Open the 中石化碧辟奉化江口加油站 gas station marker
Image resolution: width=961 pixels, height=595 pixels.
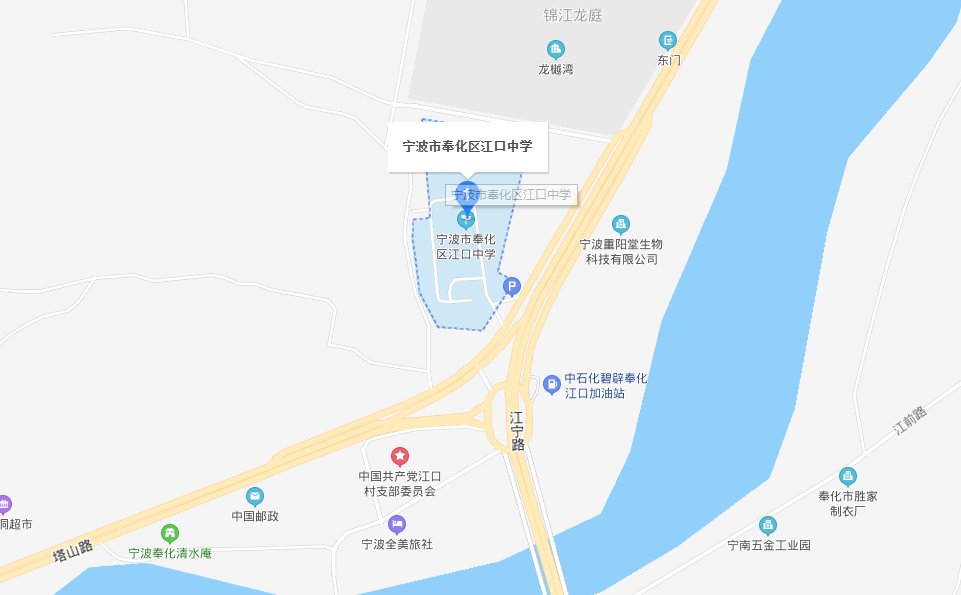point(550,385)
